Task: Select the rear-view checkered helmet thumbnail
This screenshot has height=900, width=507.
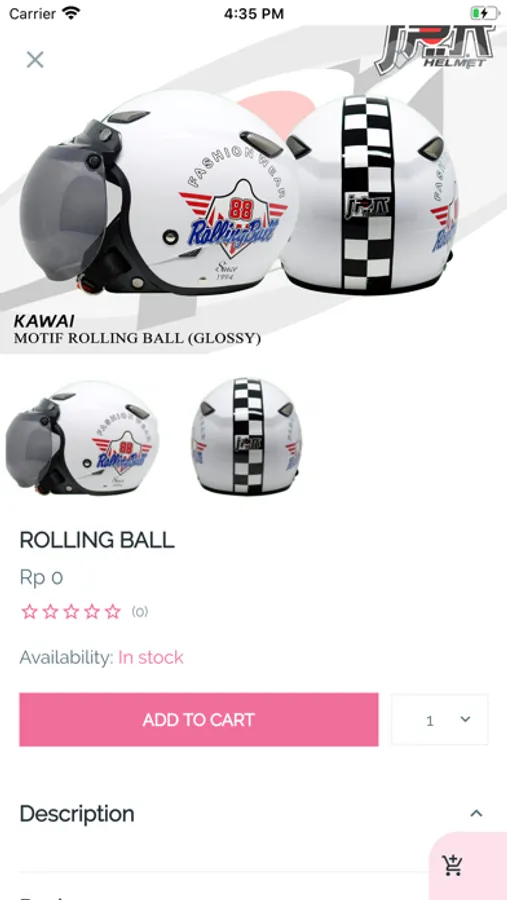Action: [x=247, y=437]
